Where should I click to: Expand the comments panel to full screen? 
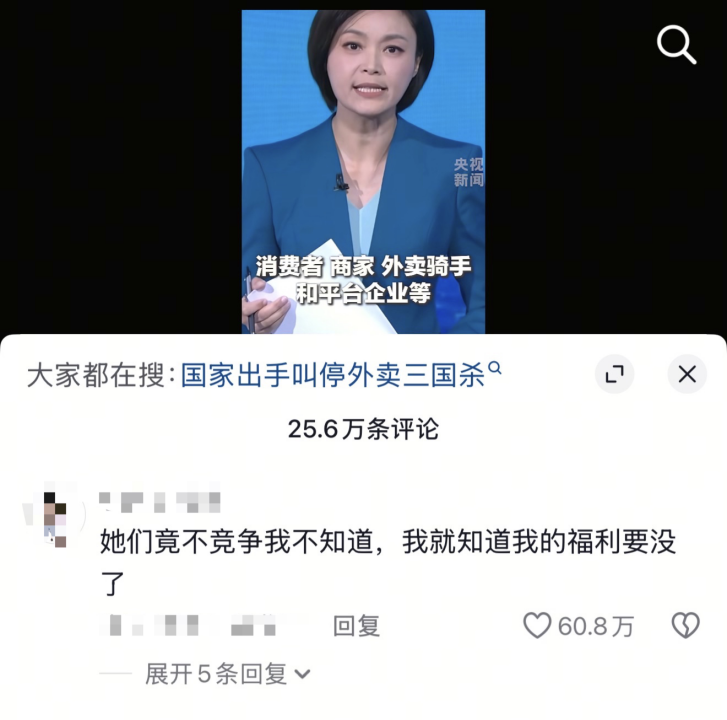coord(614,374)
